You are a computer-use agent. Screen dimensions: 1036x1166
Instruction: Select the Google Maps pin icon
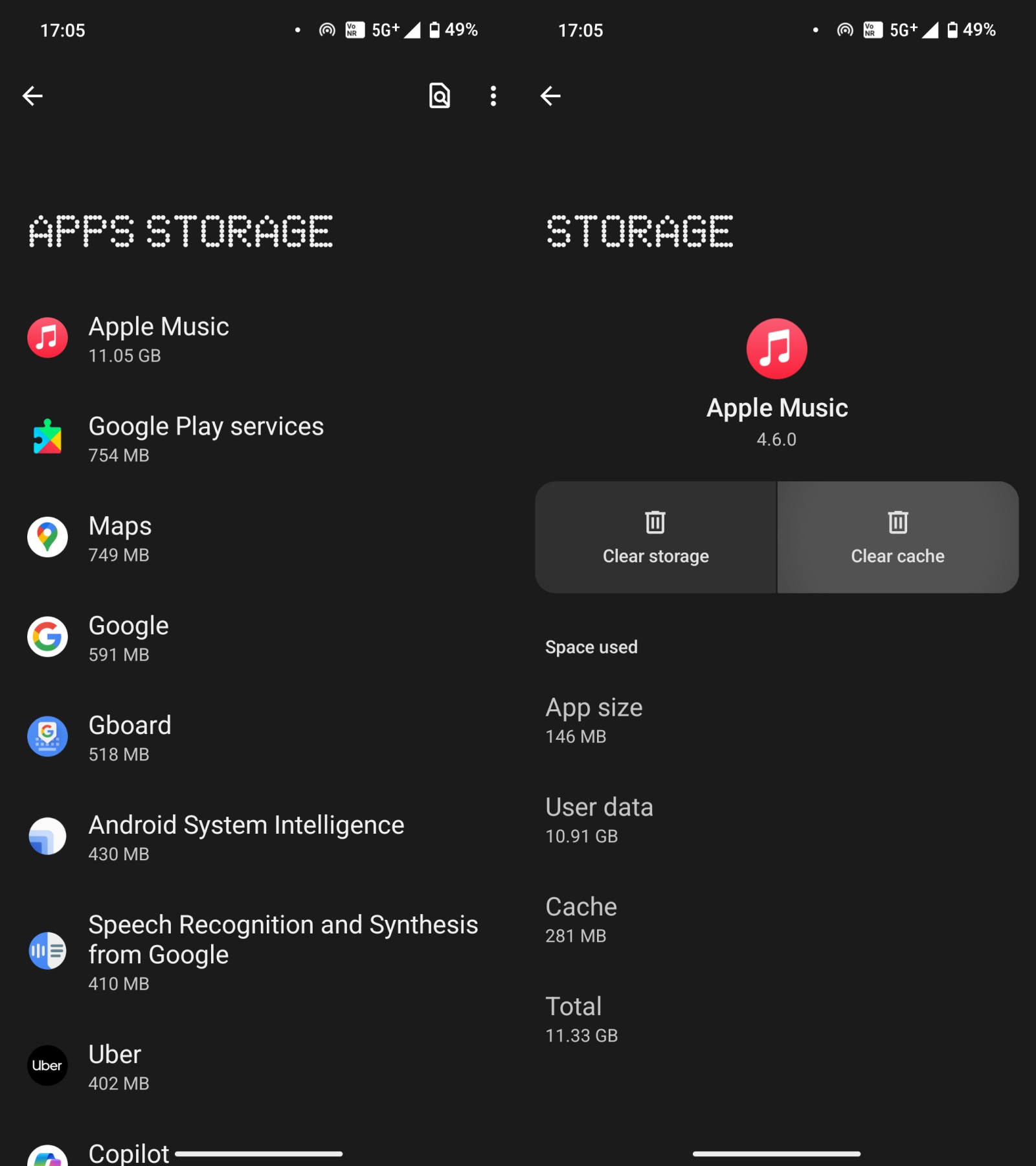tap(48, 537)
